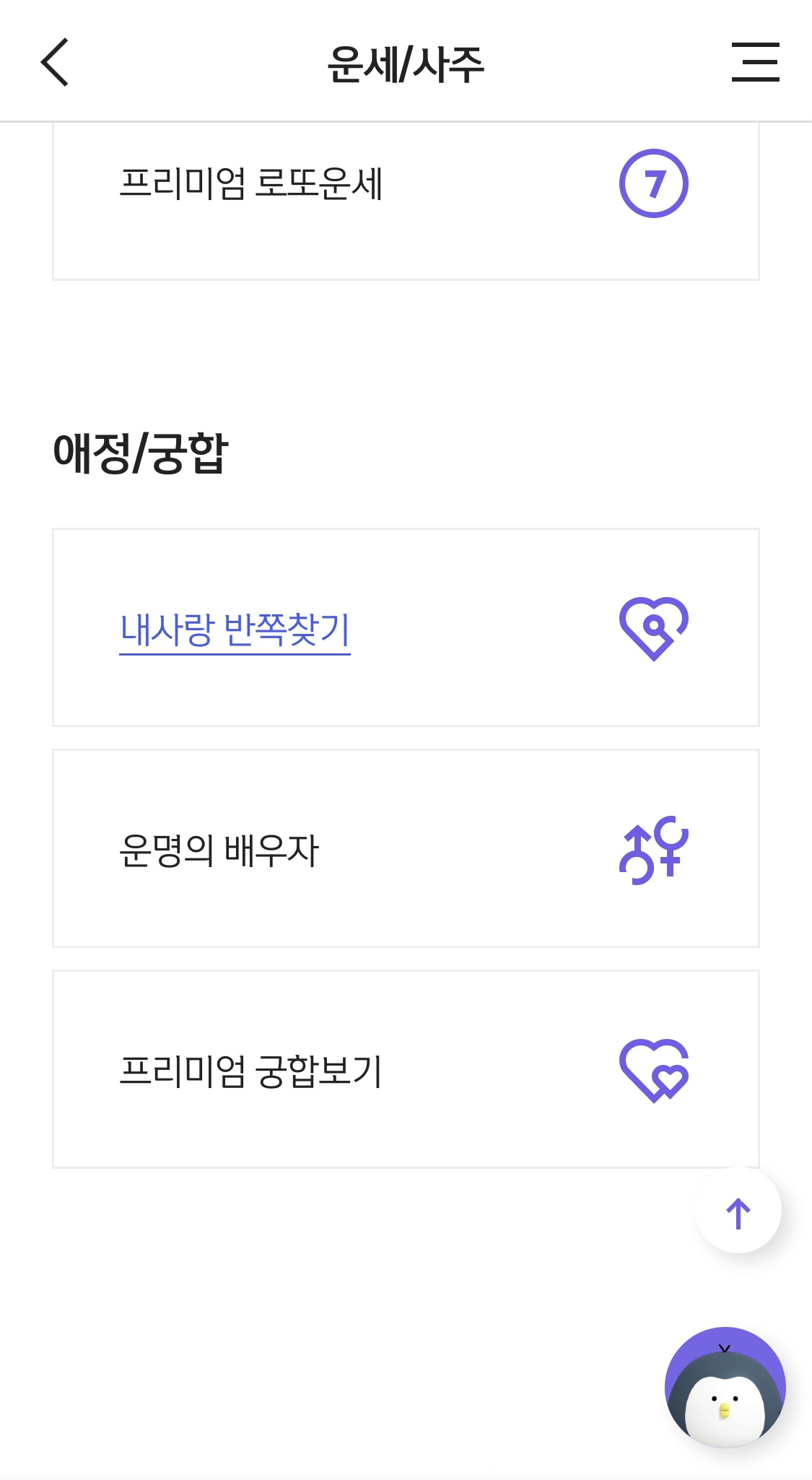Click the circled number 7 icon
The width and height of the screenshot is (812, 1480).
655,183
